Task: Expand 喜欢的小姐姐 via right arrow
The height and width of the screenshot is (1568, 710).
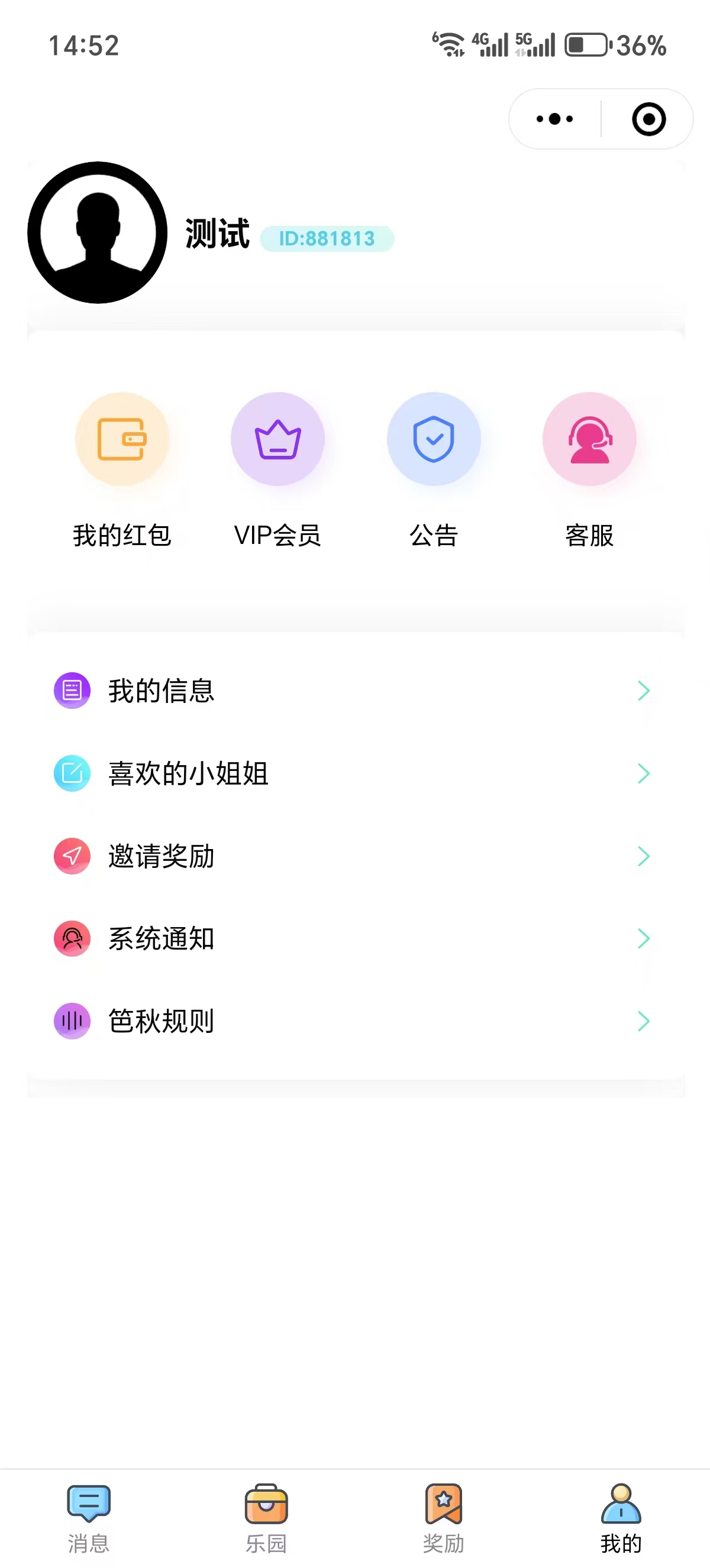Action: (644, 773)
